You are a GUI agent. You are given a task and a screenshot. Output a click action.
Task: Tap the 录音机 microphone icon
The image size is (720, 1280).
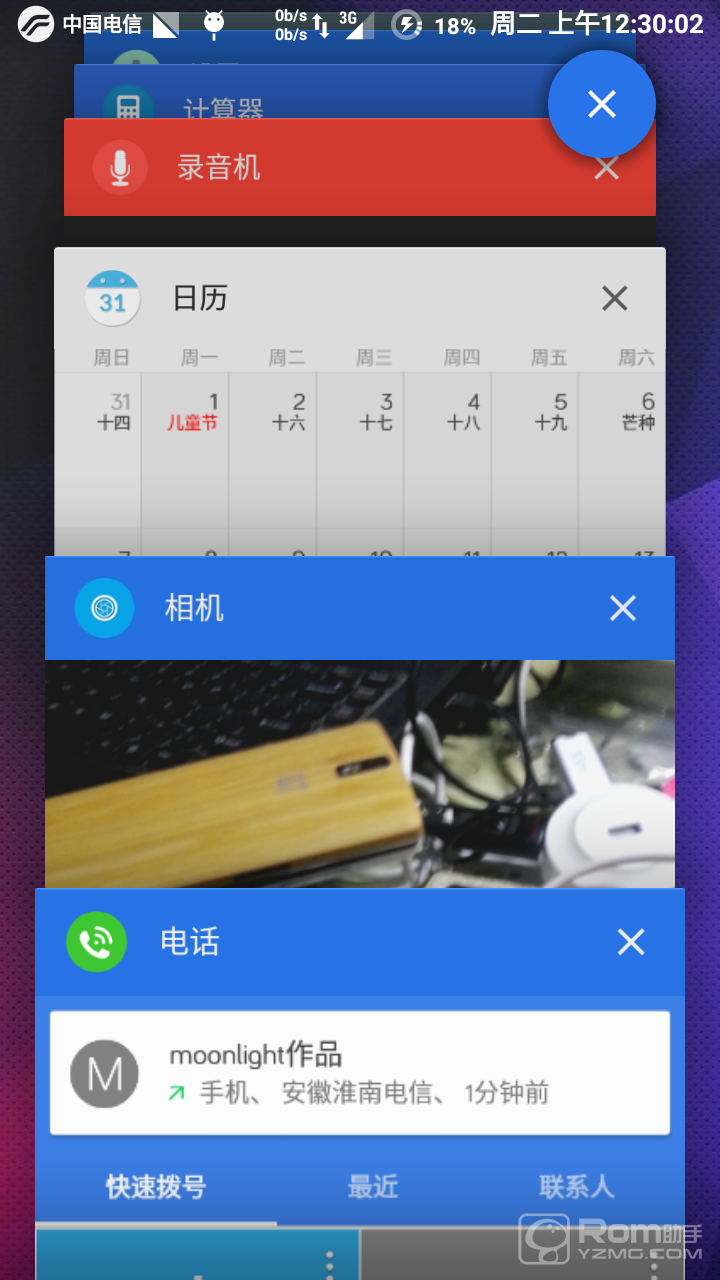coord(120,167)
